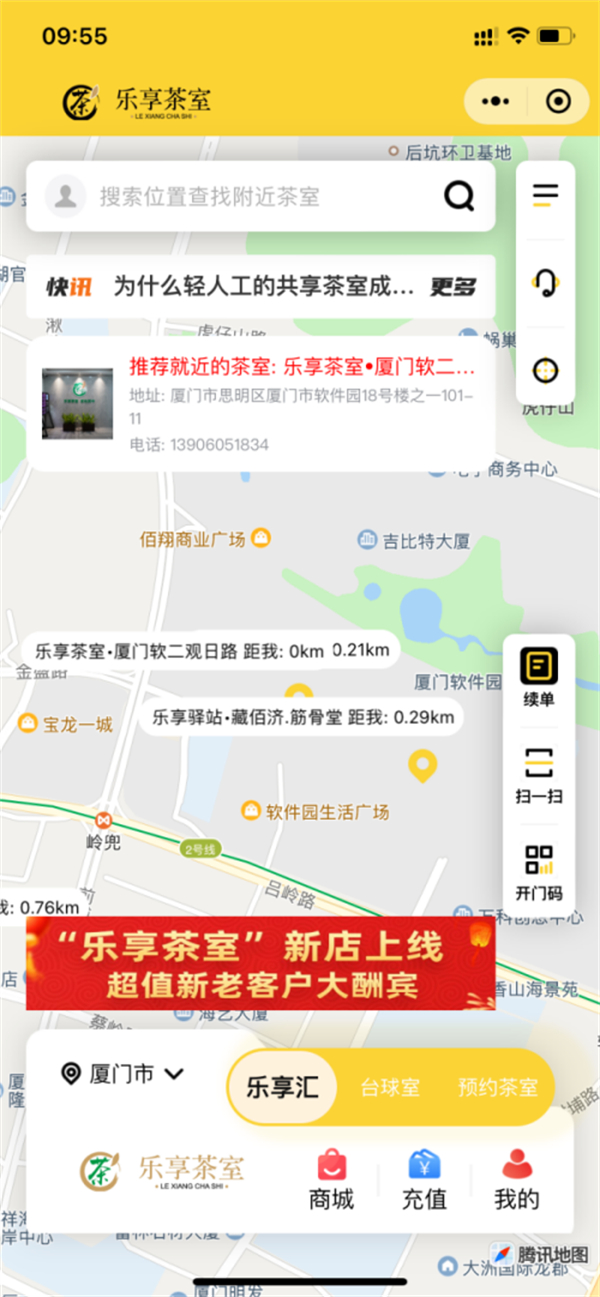Close the mini program with the circle button

pos(558,102)
